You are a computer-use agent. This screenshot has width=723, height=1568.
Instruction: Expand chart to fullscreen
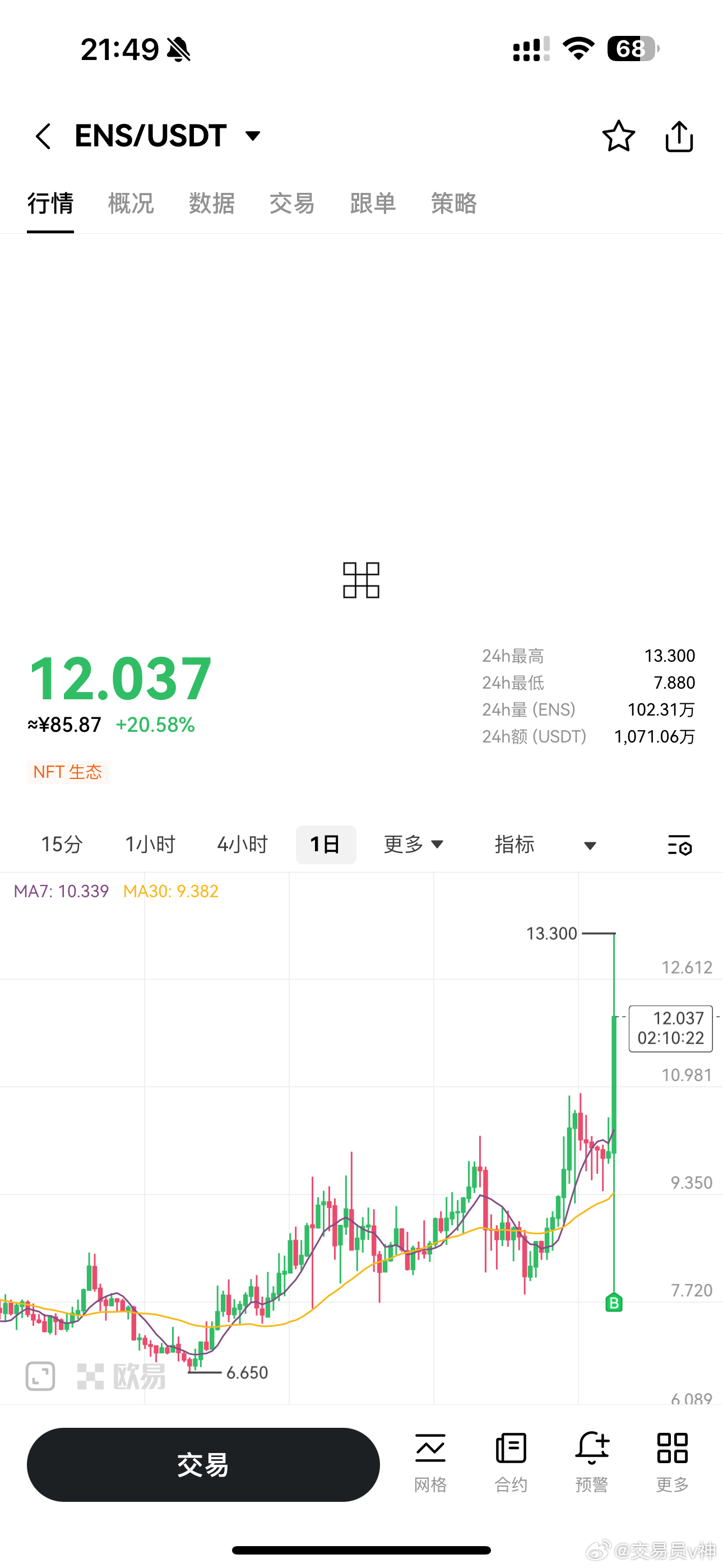[40, 1376]
